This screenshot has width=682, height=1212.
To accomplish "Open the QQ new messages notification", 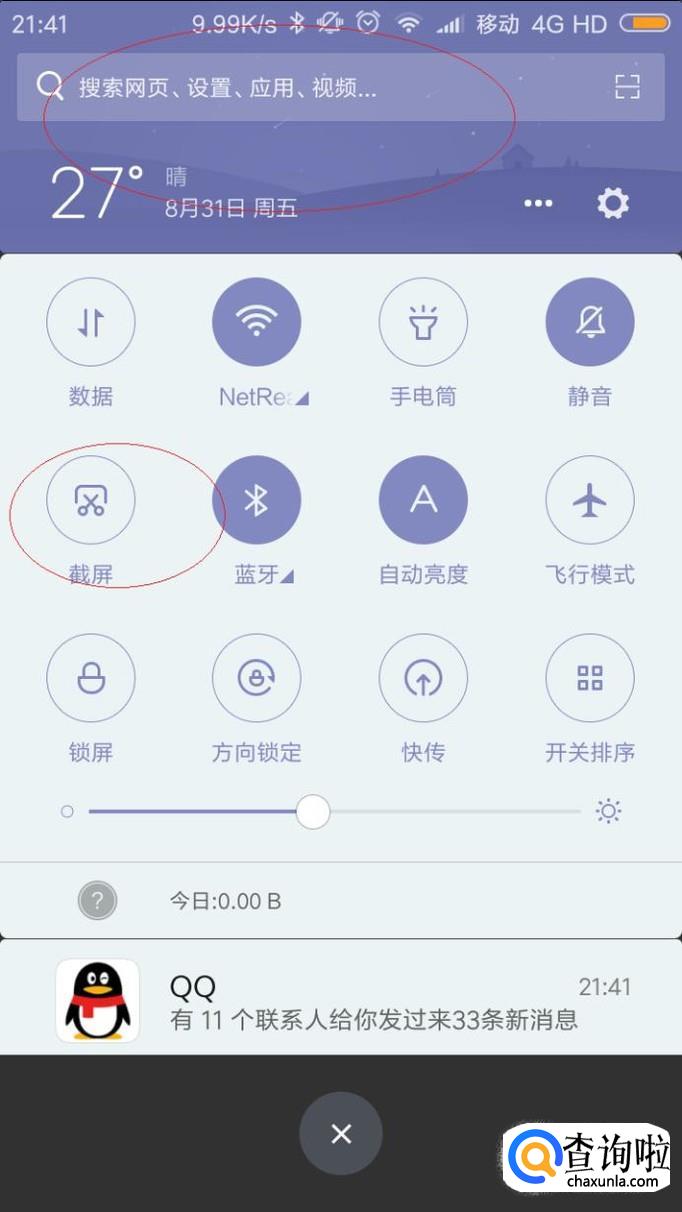I will tap(340, 1000).
